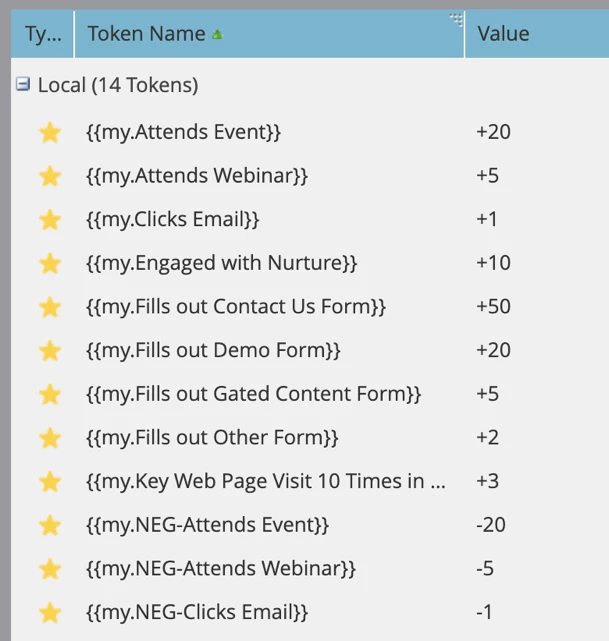Screen dimensions: 609x641
Task: Sort by the Token Name column
Action: pos(146,34)
